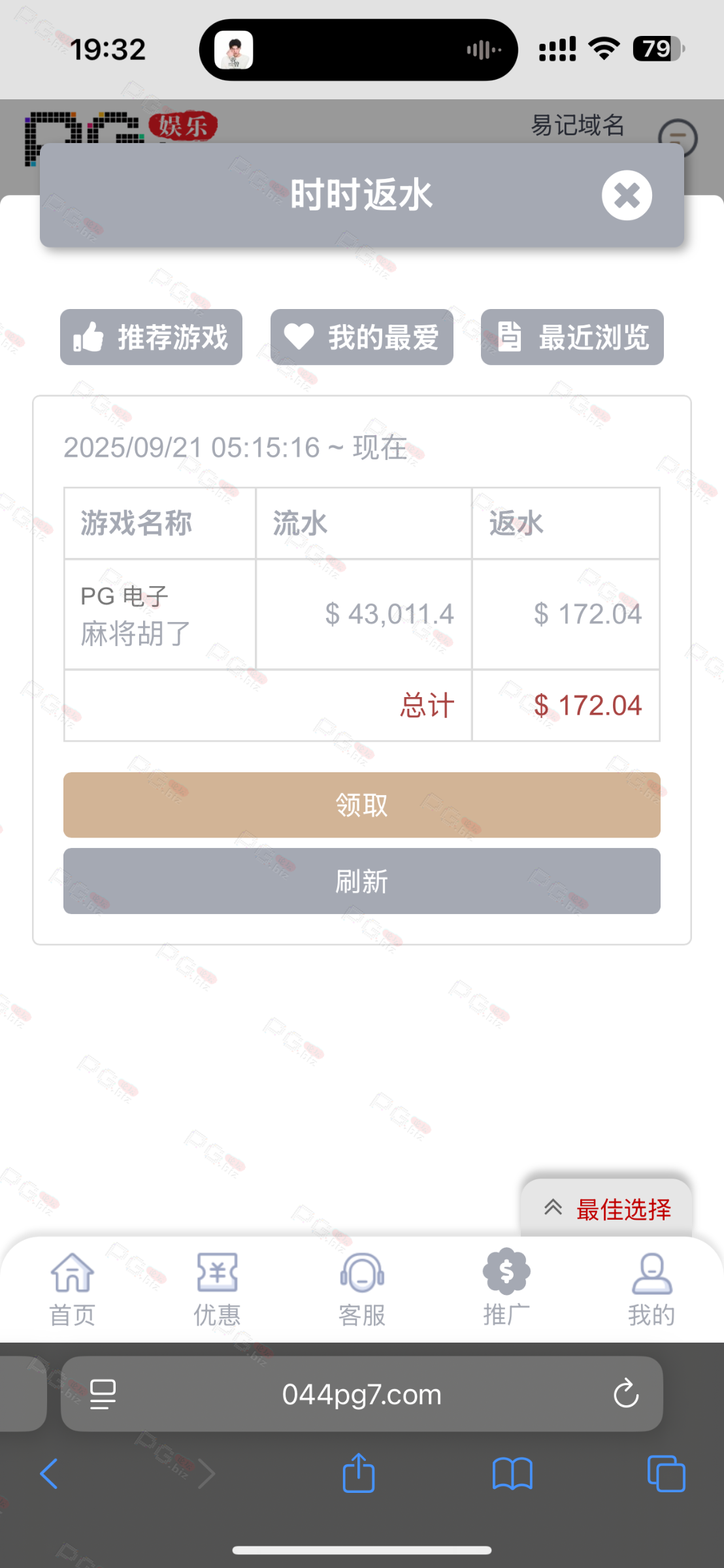
Task: Reload the page in the address bar
Action: [x=625, y=1394]
